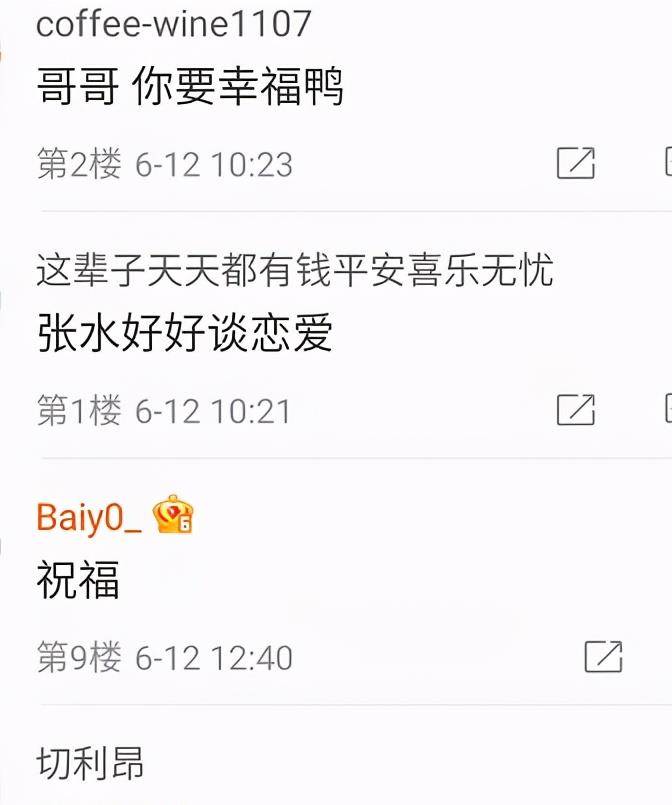
Task: Tap the repost icon on the 第2楼 comment
Action: 575,163
